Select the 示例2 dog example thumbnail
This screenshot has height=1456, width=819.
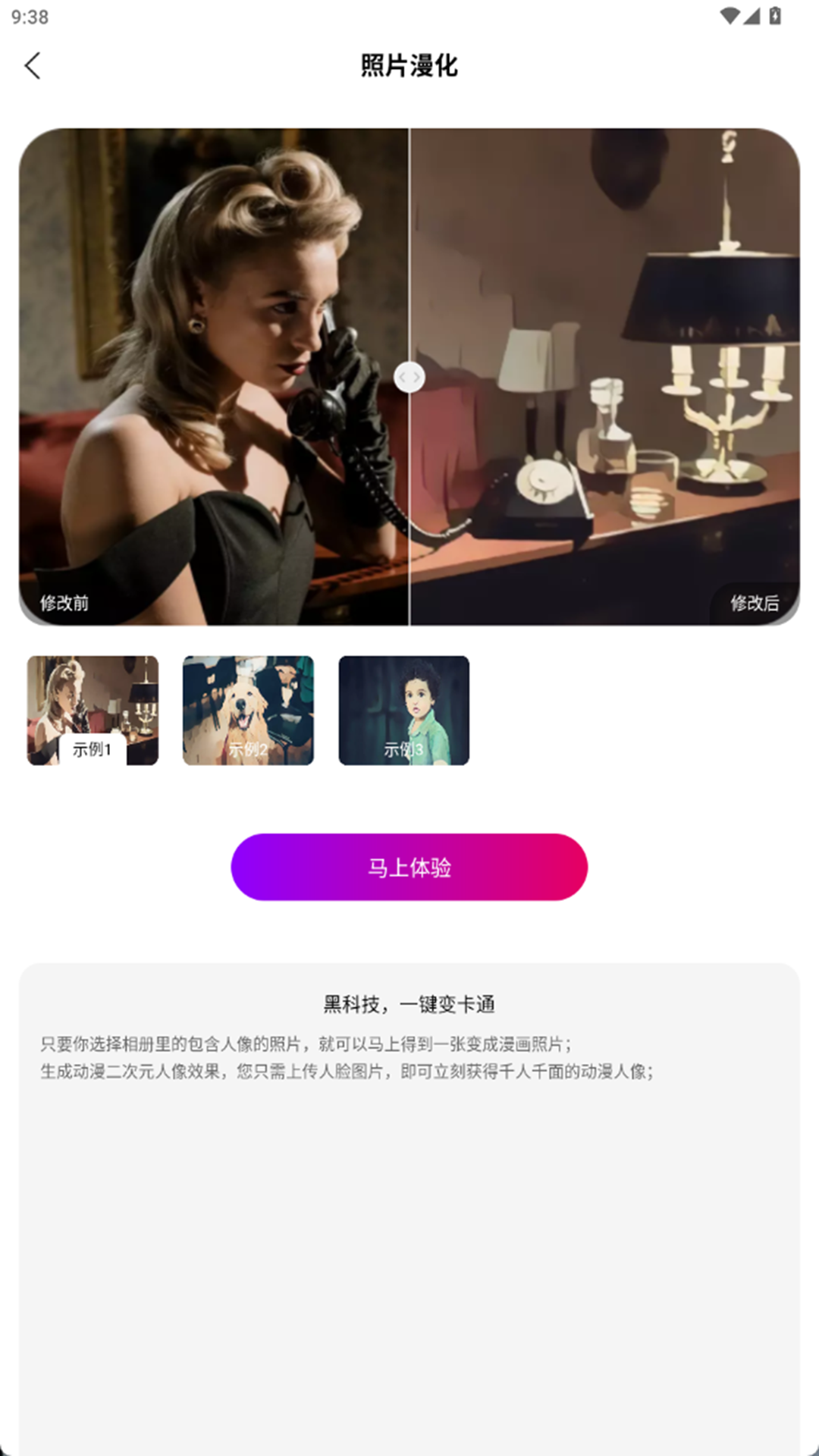(x=248, y=711)
